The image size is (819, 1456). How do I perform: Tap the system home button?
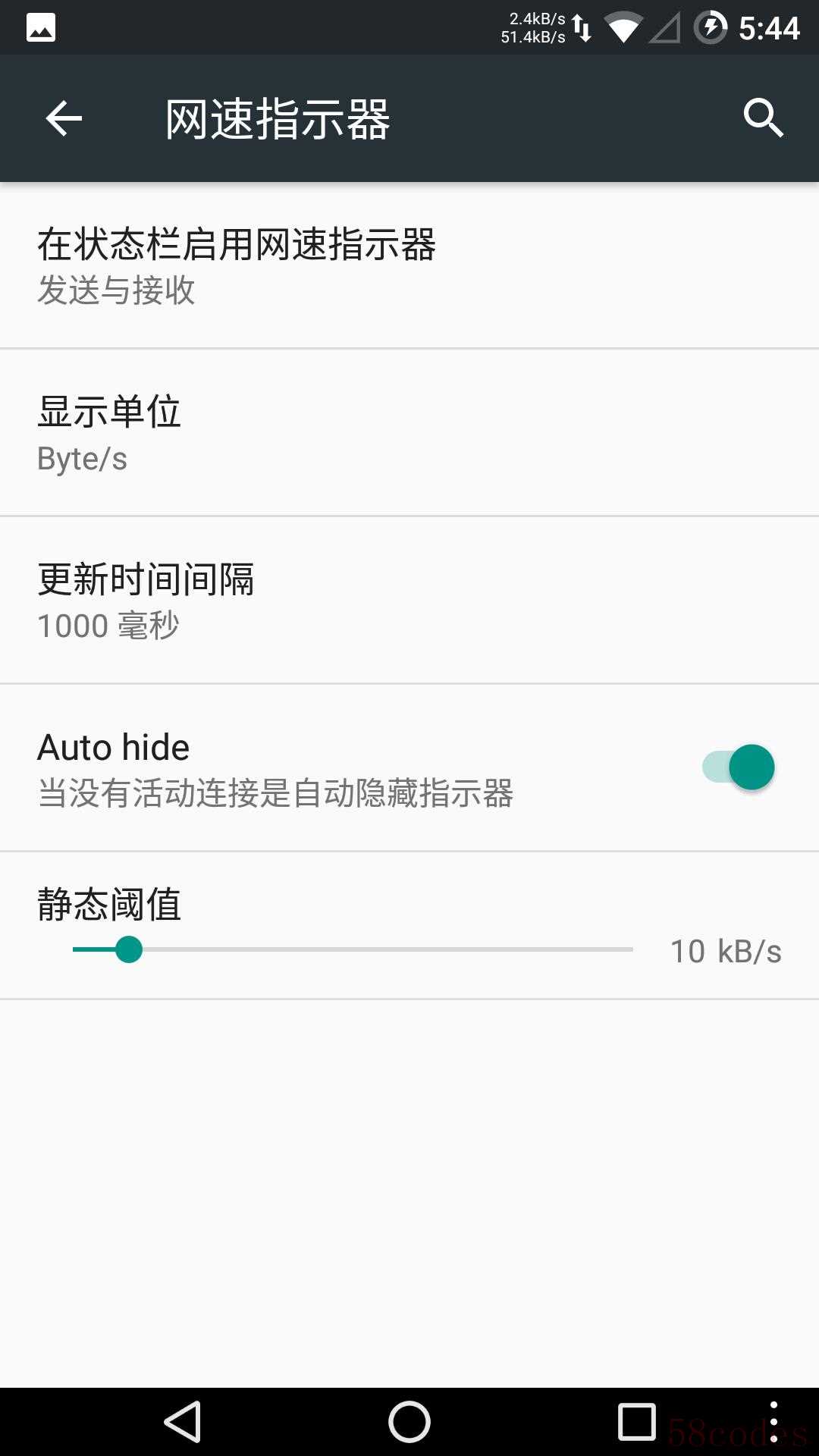coord(409,1421)
